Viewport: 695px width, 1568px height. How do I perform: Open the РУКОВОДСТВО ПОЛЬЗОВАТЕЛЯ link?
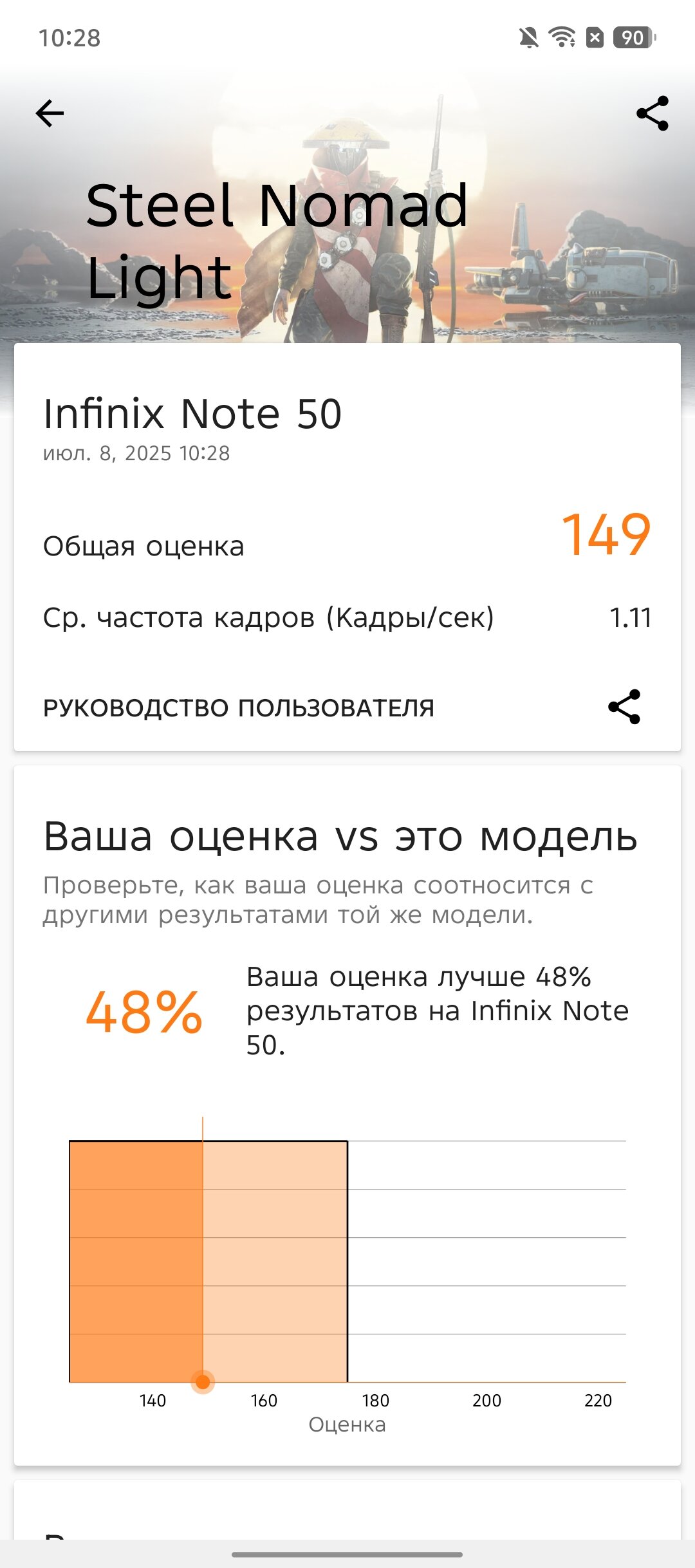239,708
